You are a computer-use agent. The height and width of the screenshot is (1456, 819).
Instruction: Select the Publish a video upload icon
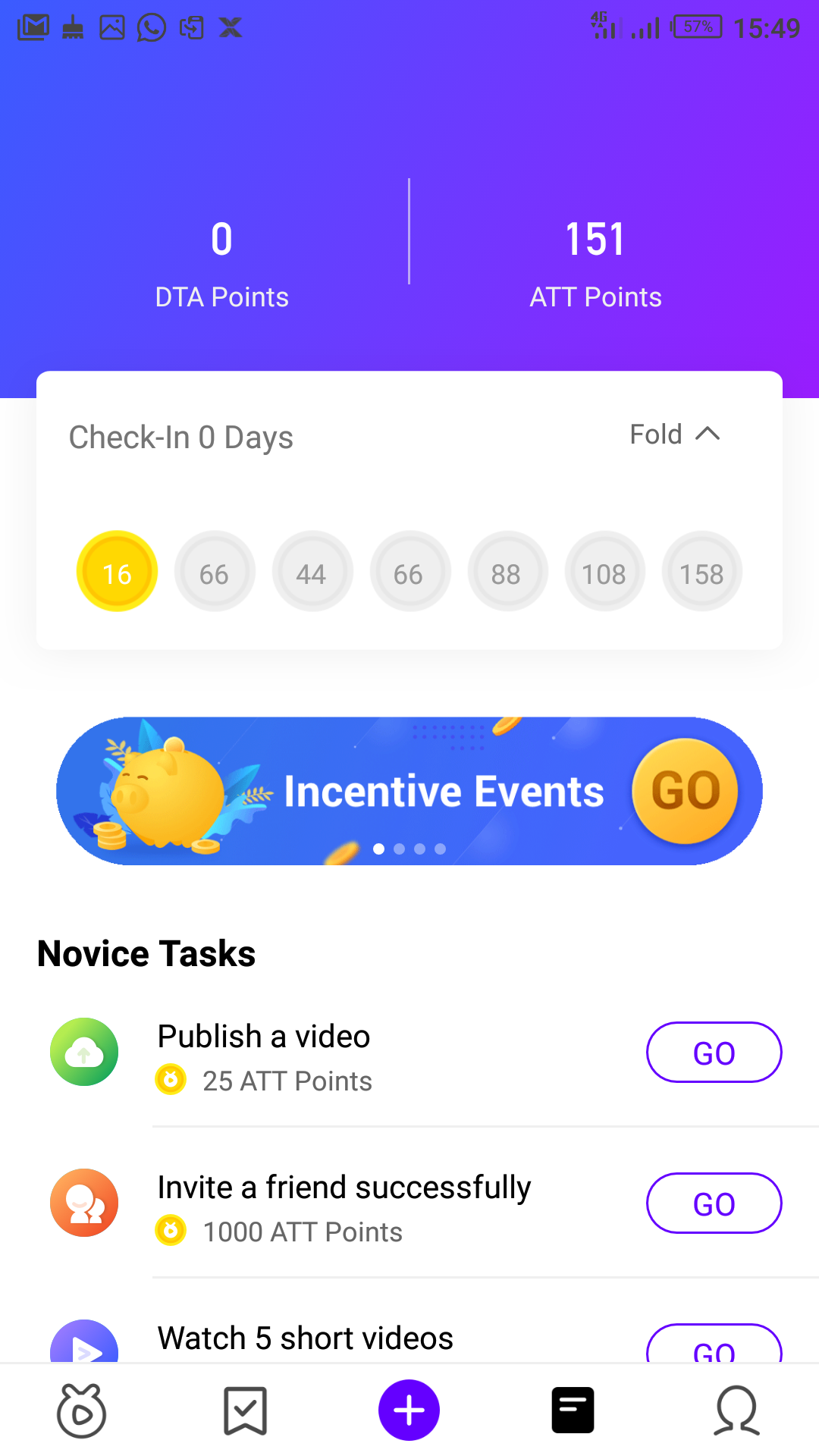pos(83,1052)
